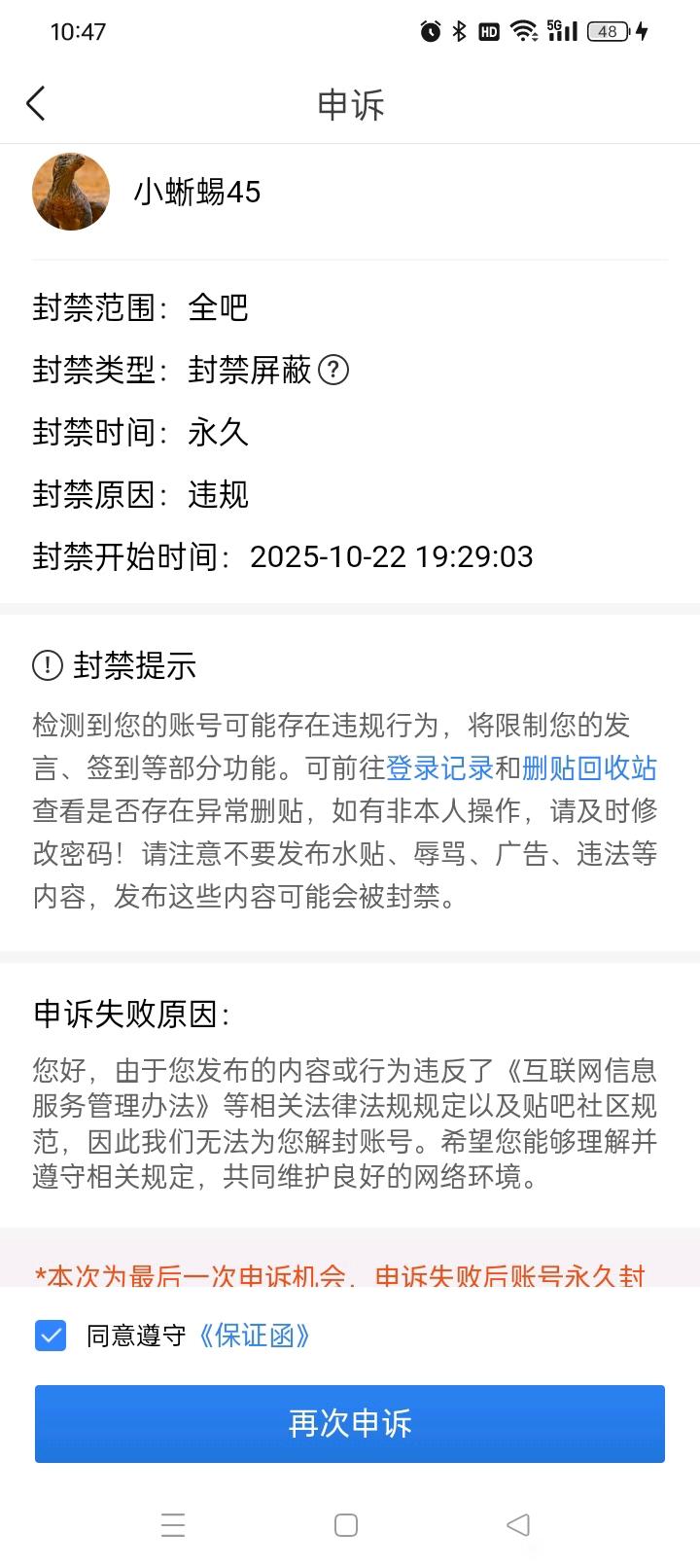This screenshot has height=1568, width=700.
Task: Tap the 再次申诉 button
Action: (350, 1424)
